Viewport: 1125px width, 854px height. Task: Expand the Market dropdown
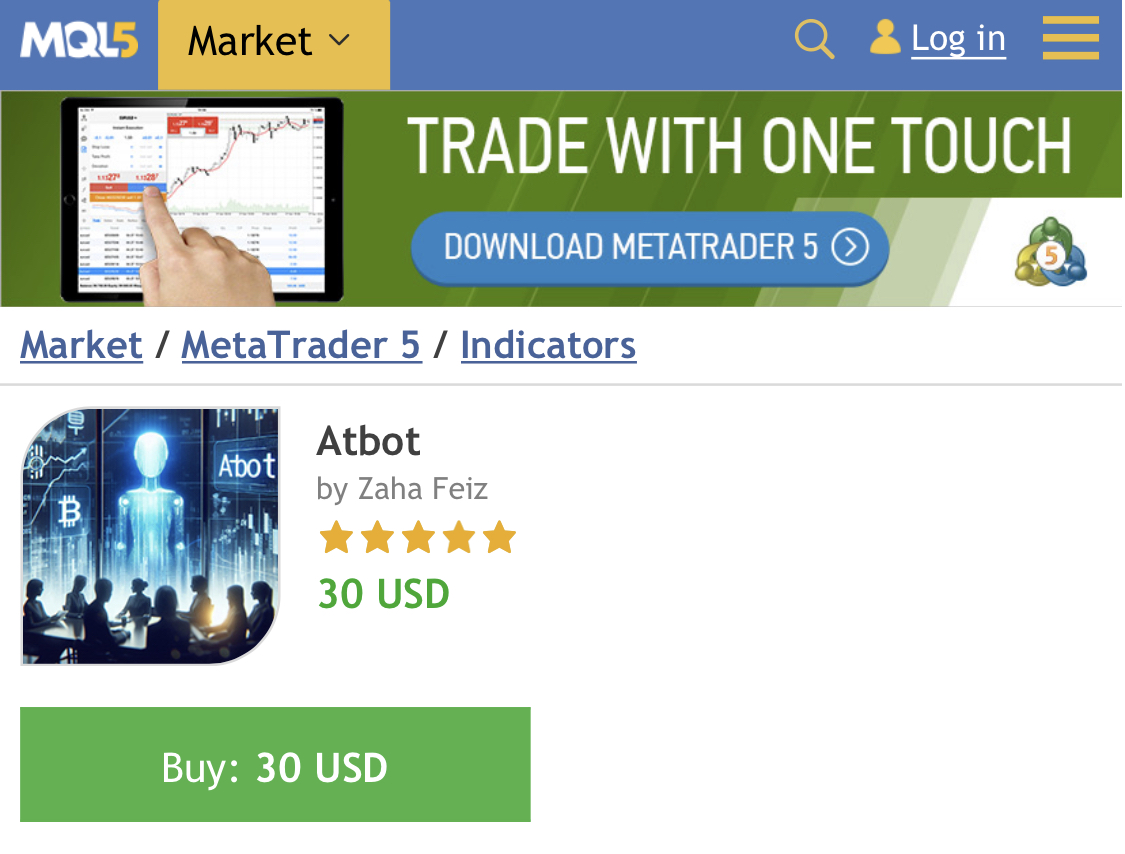tap(272, 42)
